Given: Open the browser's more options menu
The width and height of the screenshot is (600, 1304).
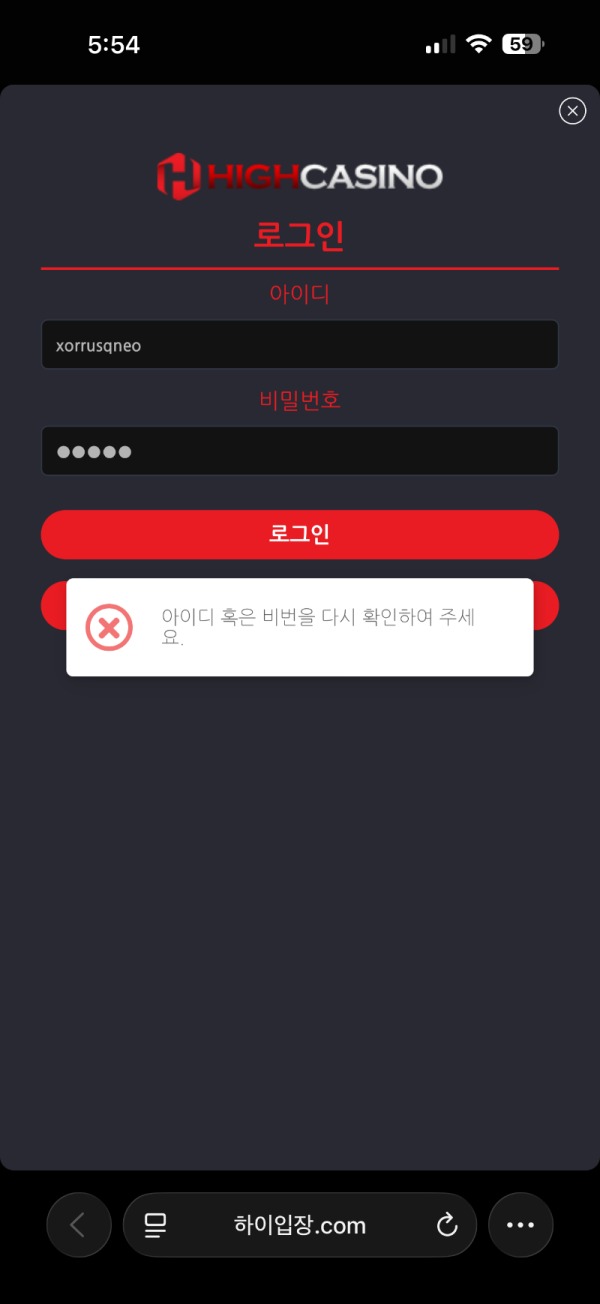Looking at the screenshot, I should (x=520, y=1225).
